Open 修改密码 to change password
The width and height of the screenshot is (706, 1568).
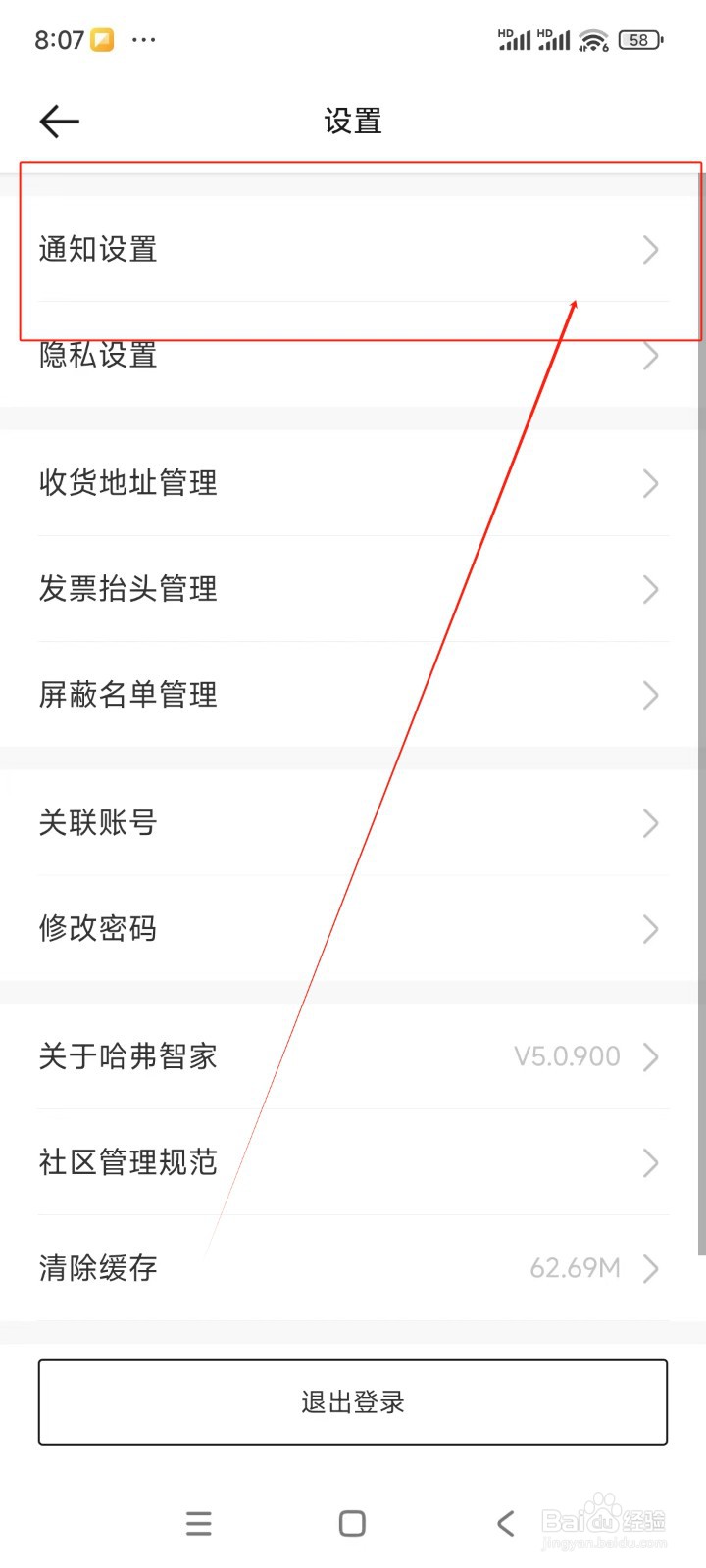click(353, 929)
